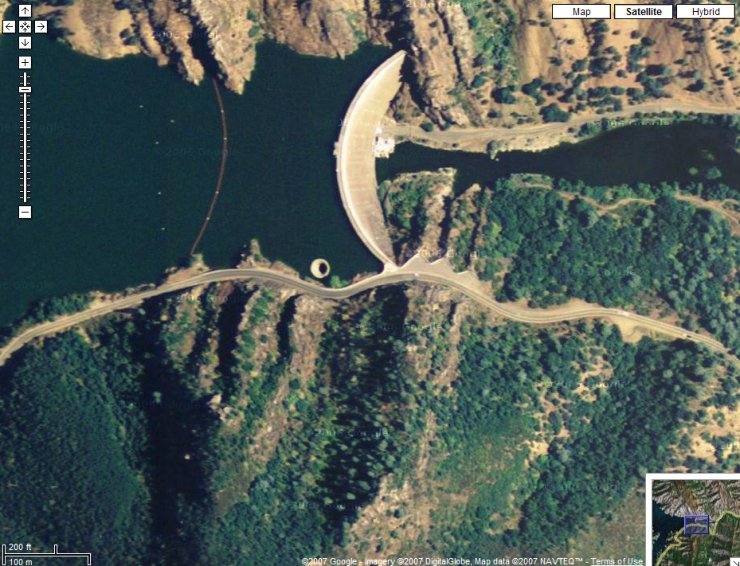
Task: Switch to Map view
Action: [x=581, y=12]
